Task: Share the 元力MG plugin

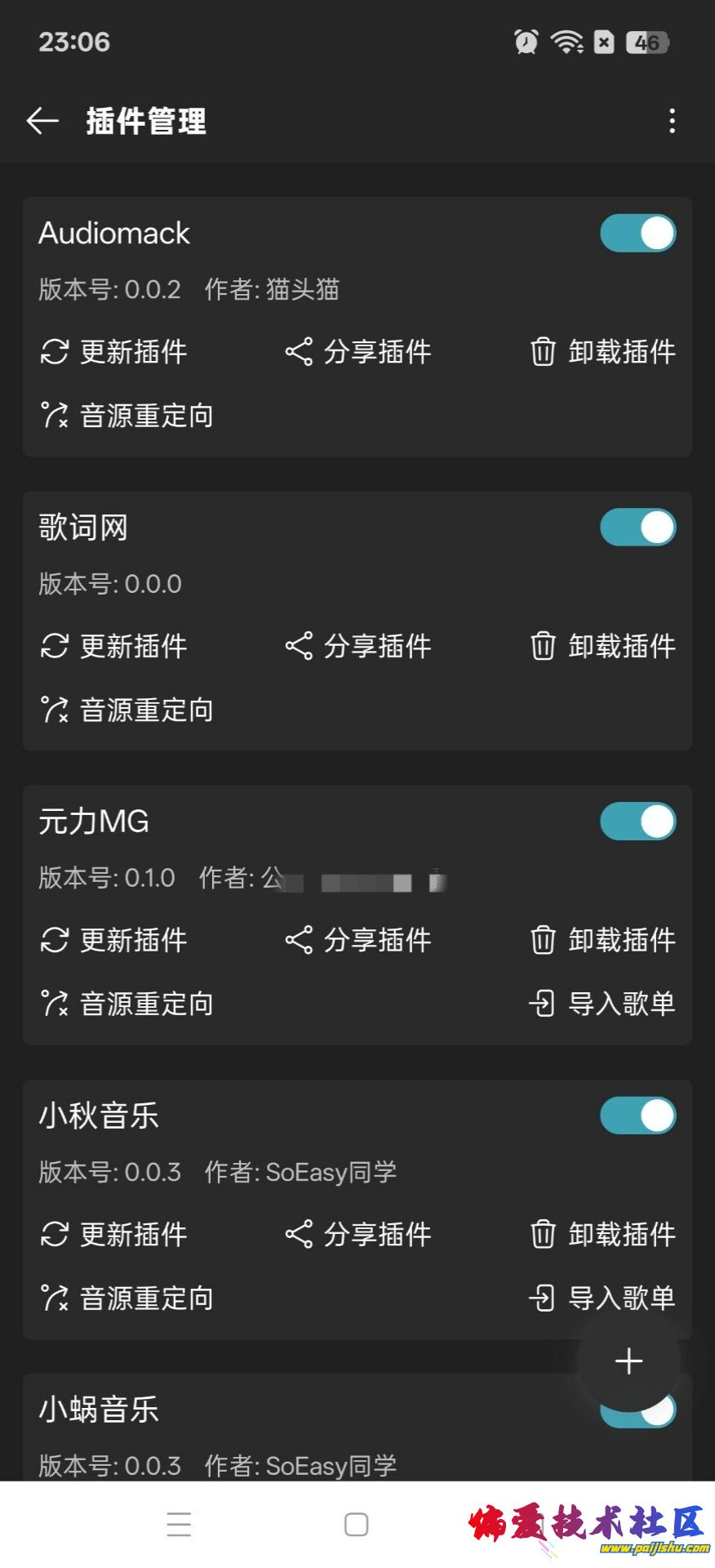Action: pyautogui.click(x=358, y=940)
